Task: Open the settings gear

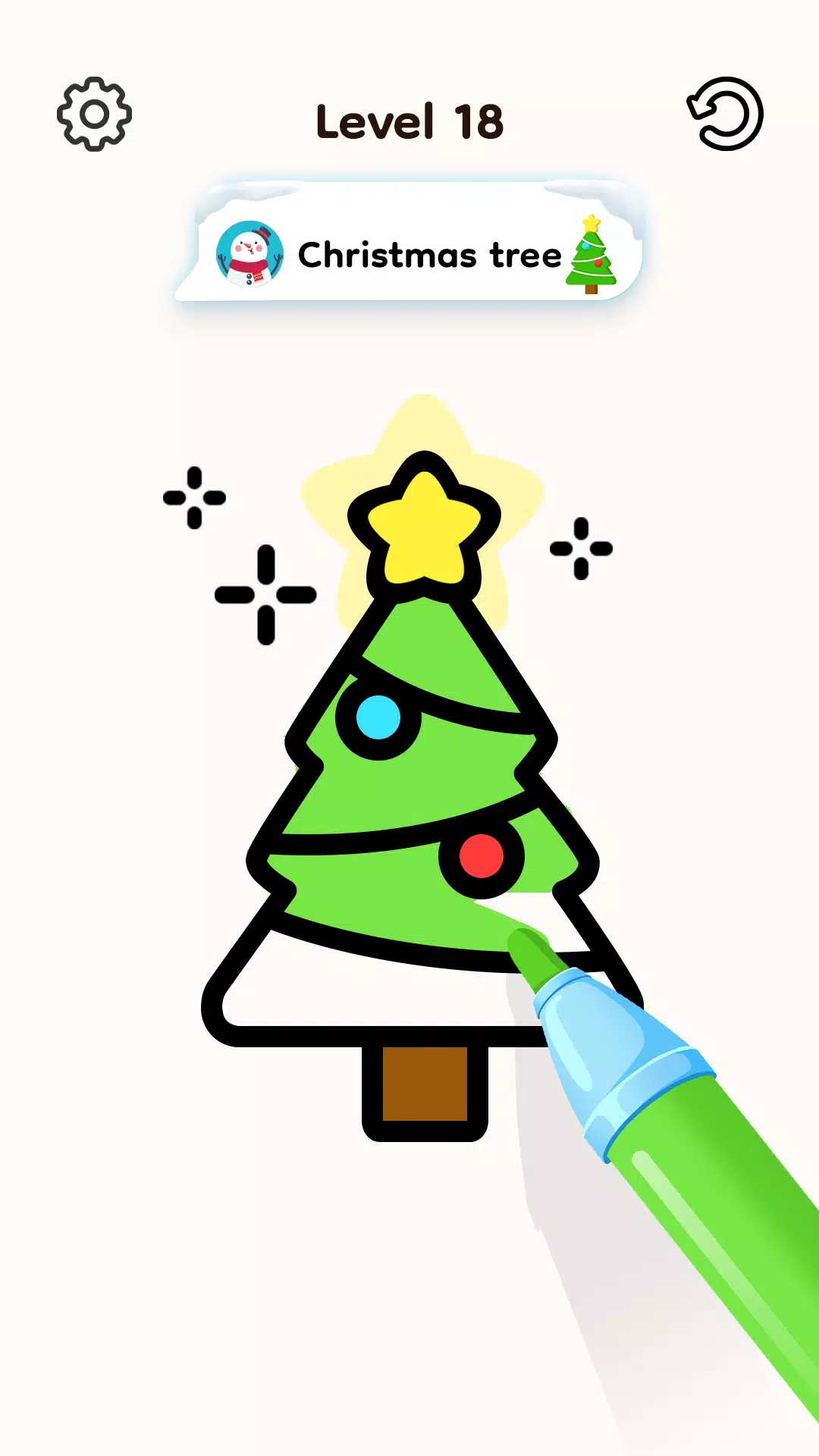Action: pyautogui.click(x=94, y=115)
